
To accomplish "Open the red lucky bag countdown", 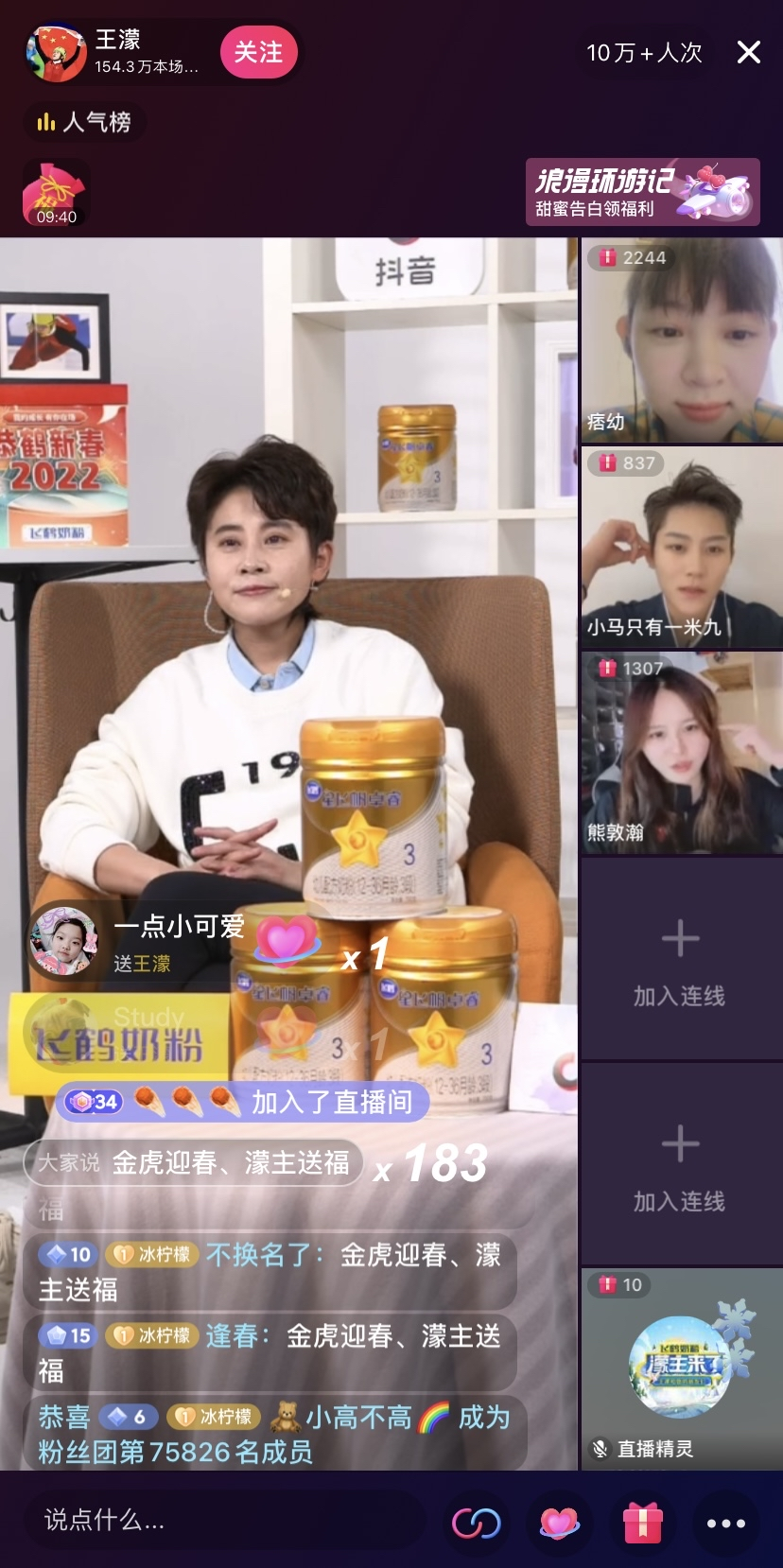I will pyautogui.click(x=55, y=193).
